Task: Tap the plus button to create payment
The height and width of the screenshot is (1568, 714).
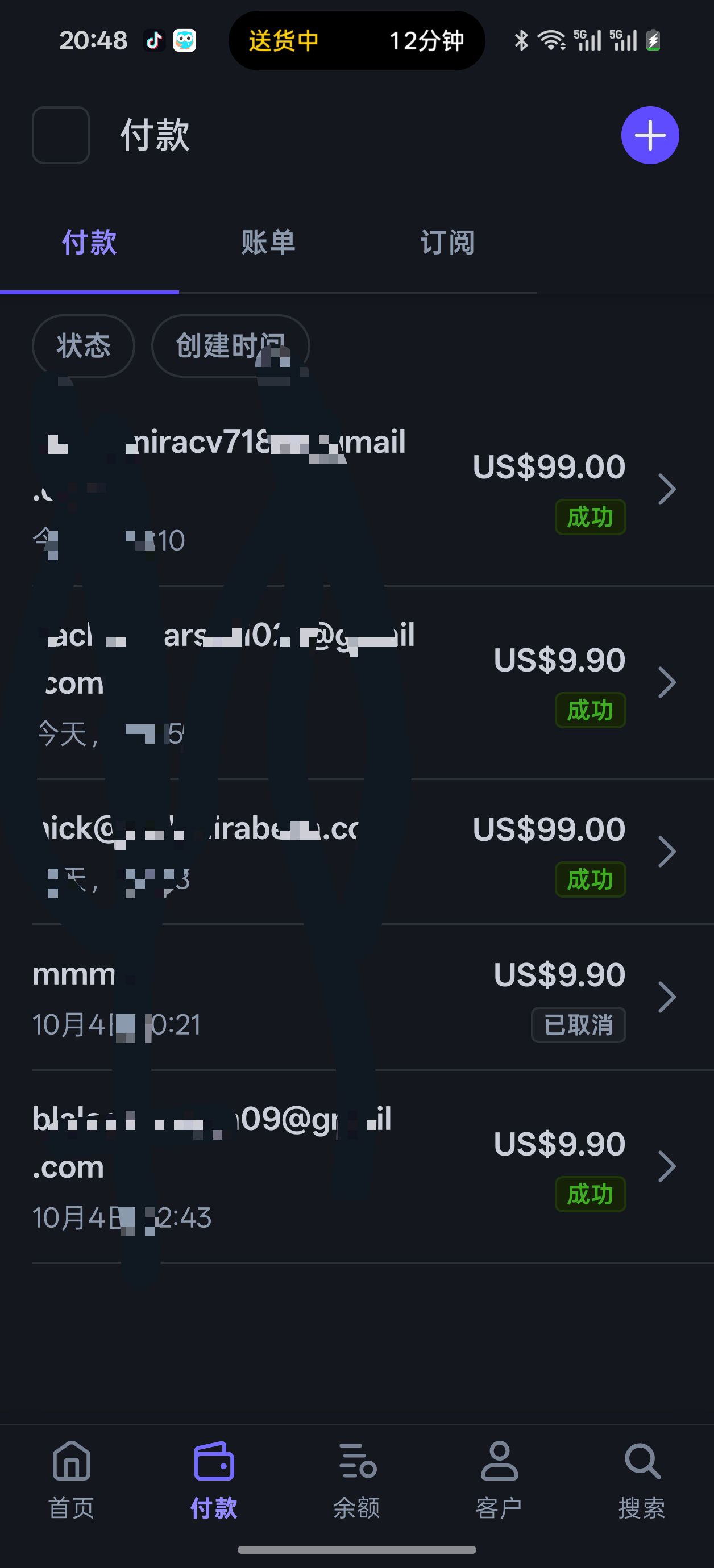Action: click(650, 135)
